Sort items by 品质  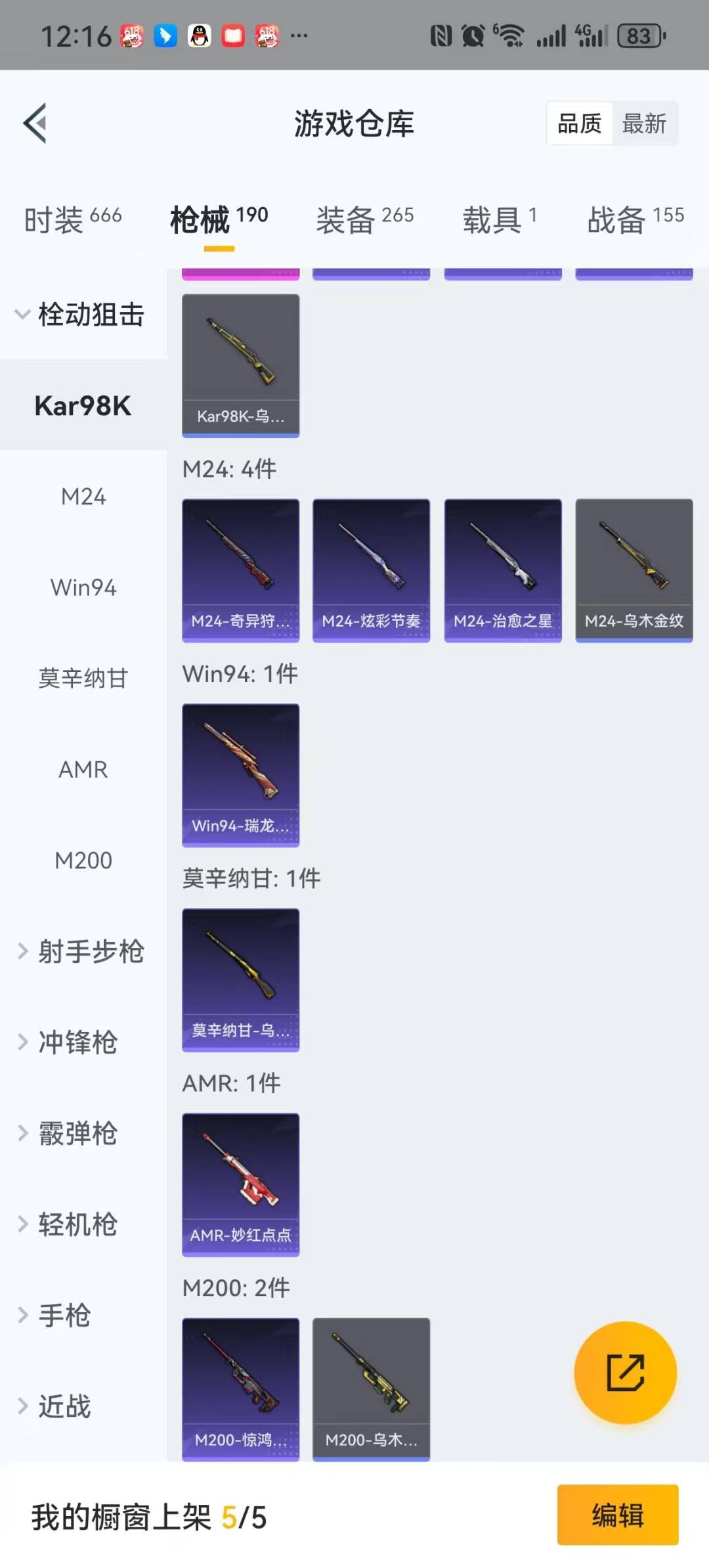click(x=579, y=123)
